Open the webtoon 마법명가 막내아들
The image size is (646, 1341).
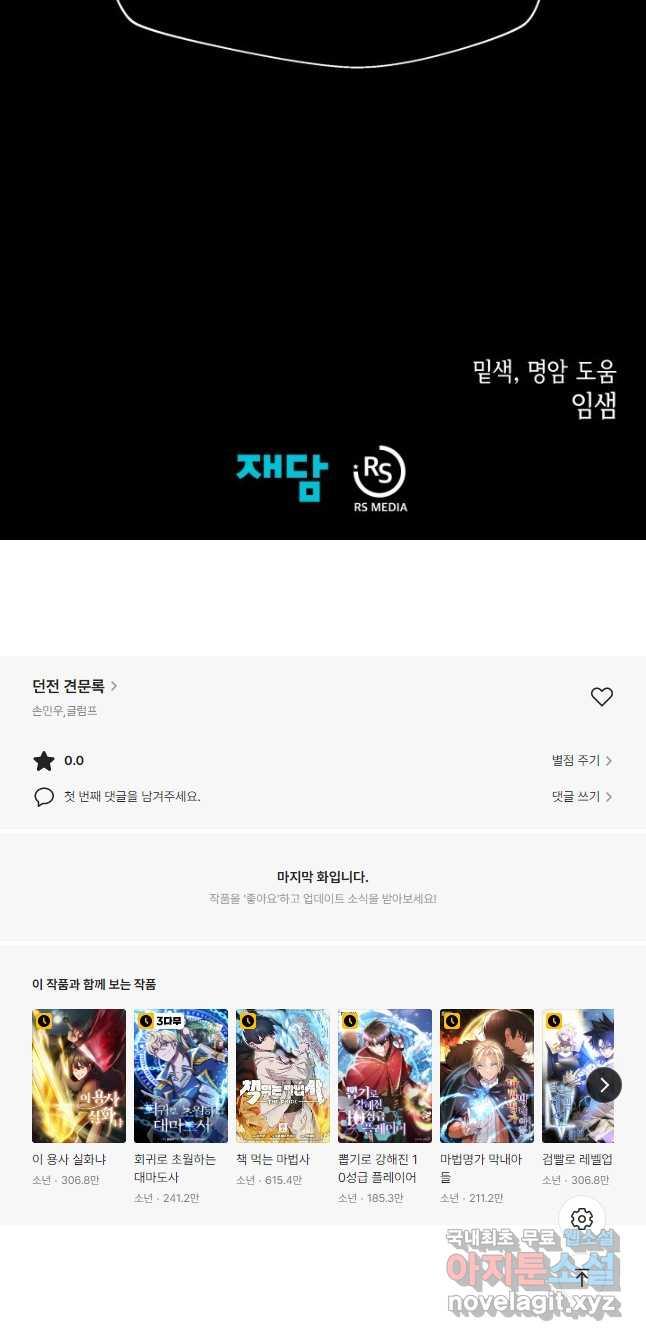tap(487, 1076)
